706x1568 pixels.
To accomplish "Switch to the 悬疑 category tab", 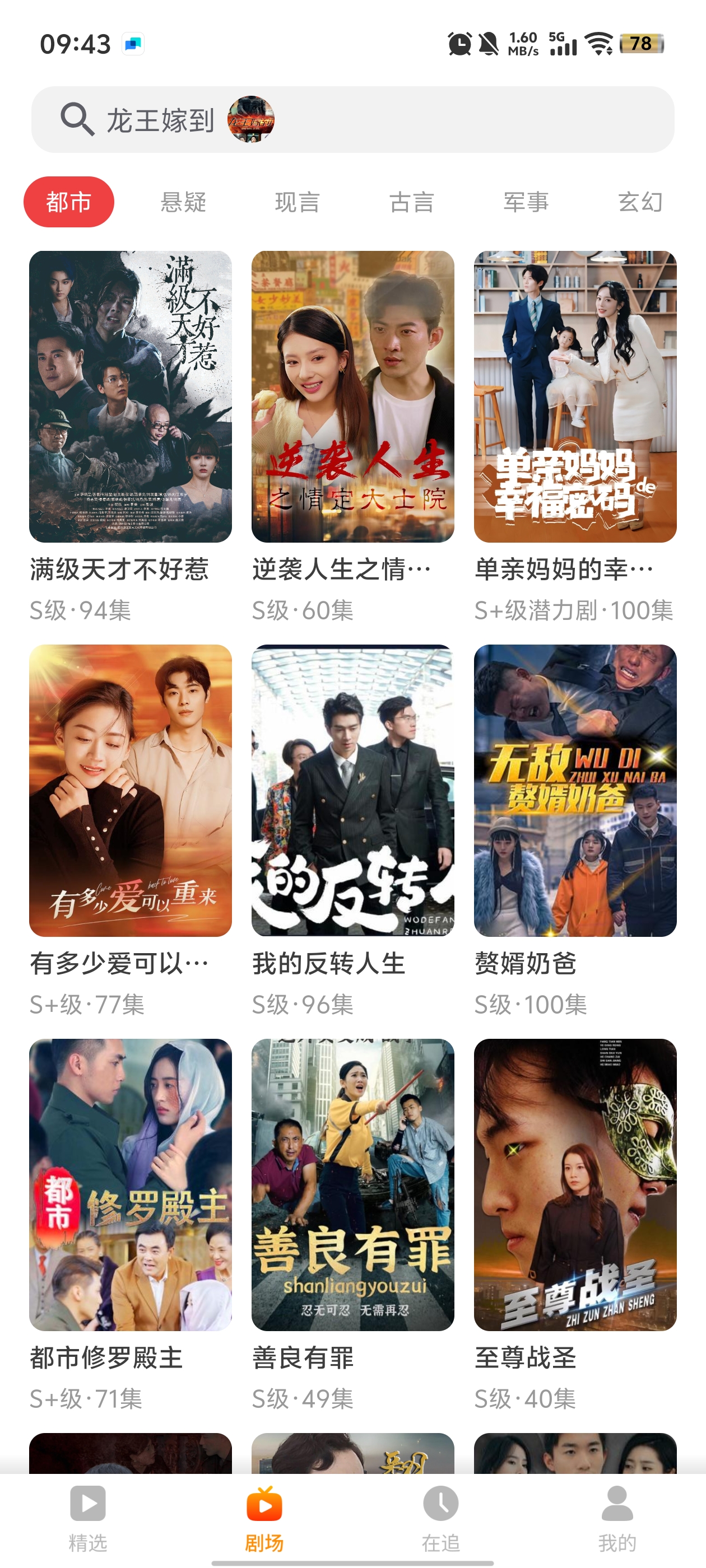I will pyautogui.click(x=183, y=202).
